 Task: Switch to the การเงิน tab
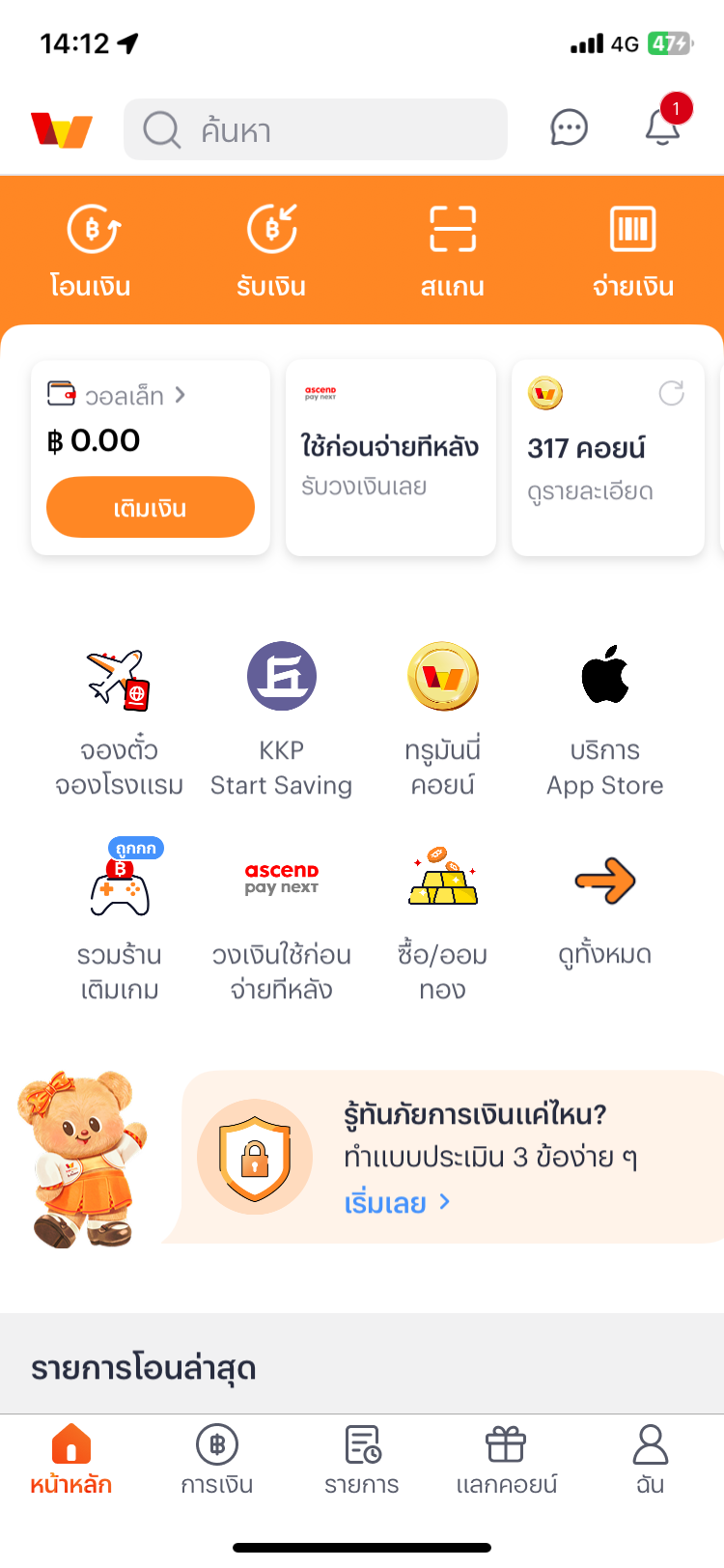[x=217, y=1459]
